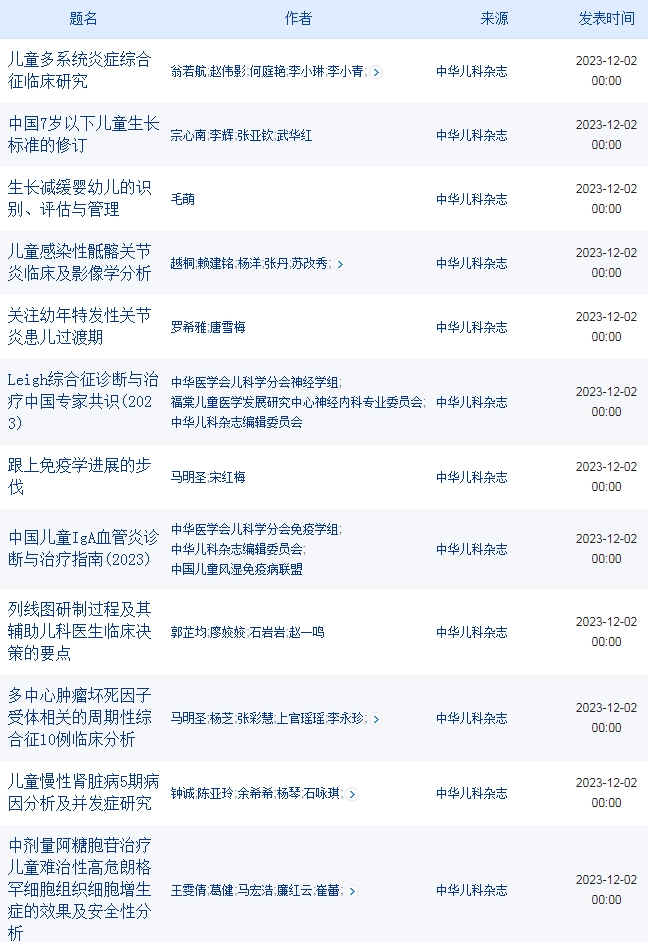
Task: Open article 列线图研制过程及其辅助儿科医生临床决策的要点
Action: coord(80,631)
